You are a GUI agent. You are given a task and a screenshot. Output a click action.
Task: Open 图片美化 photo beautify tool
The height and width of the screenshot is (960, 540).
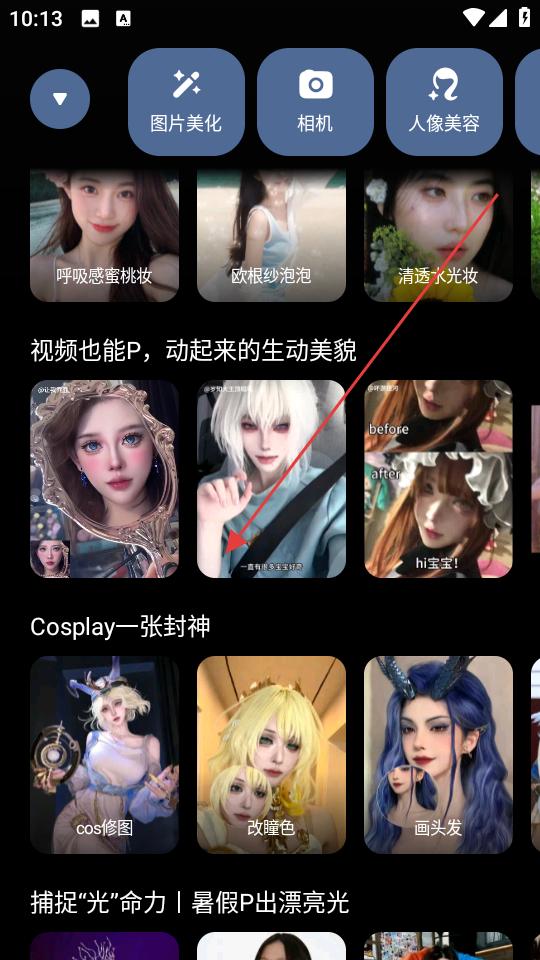186,102
